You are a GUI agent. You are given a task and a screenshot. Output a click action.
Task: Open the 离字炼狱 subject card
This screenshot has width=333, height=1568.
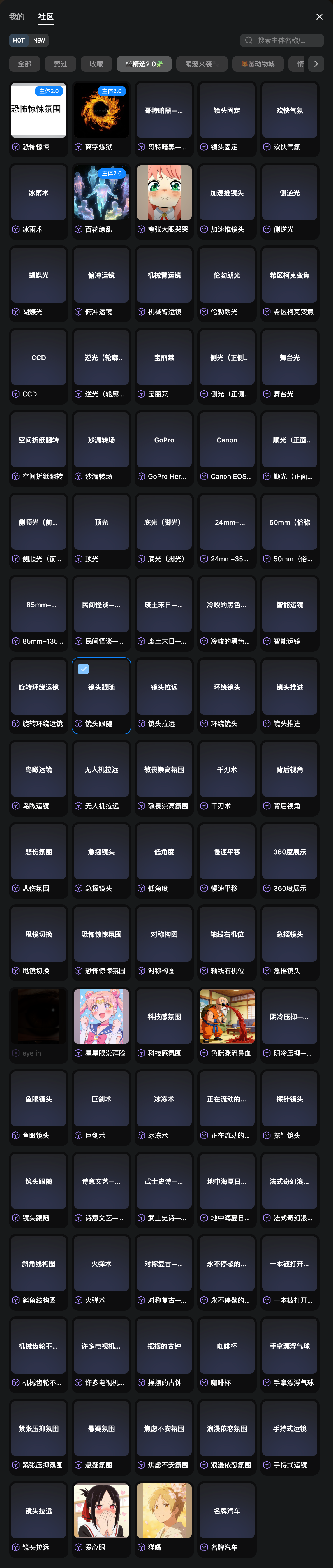101,111
